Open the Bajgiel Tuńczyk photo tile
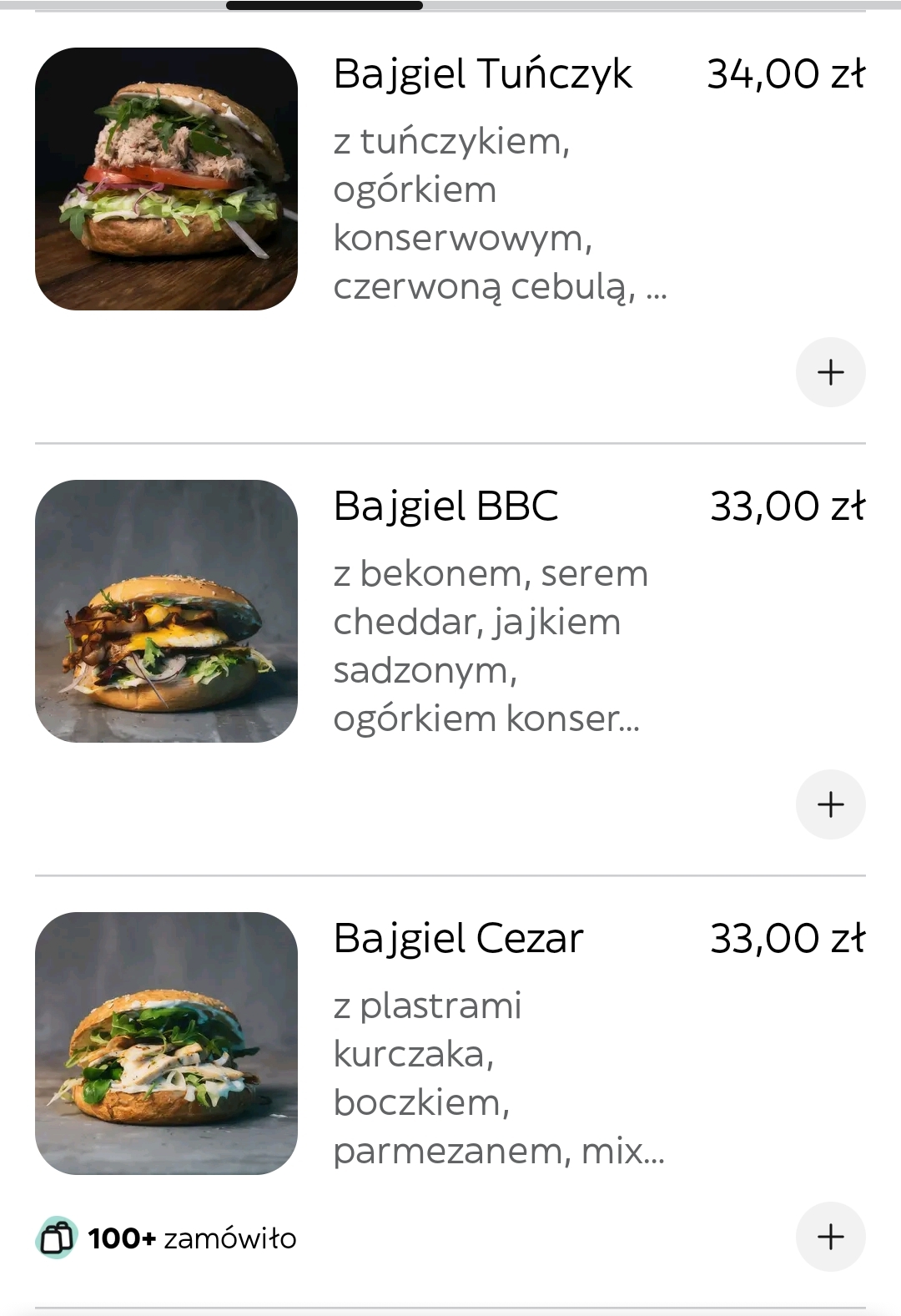The image size is (901, 1316). (166, 179)
